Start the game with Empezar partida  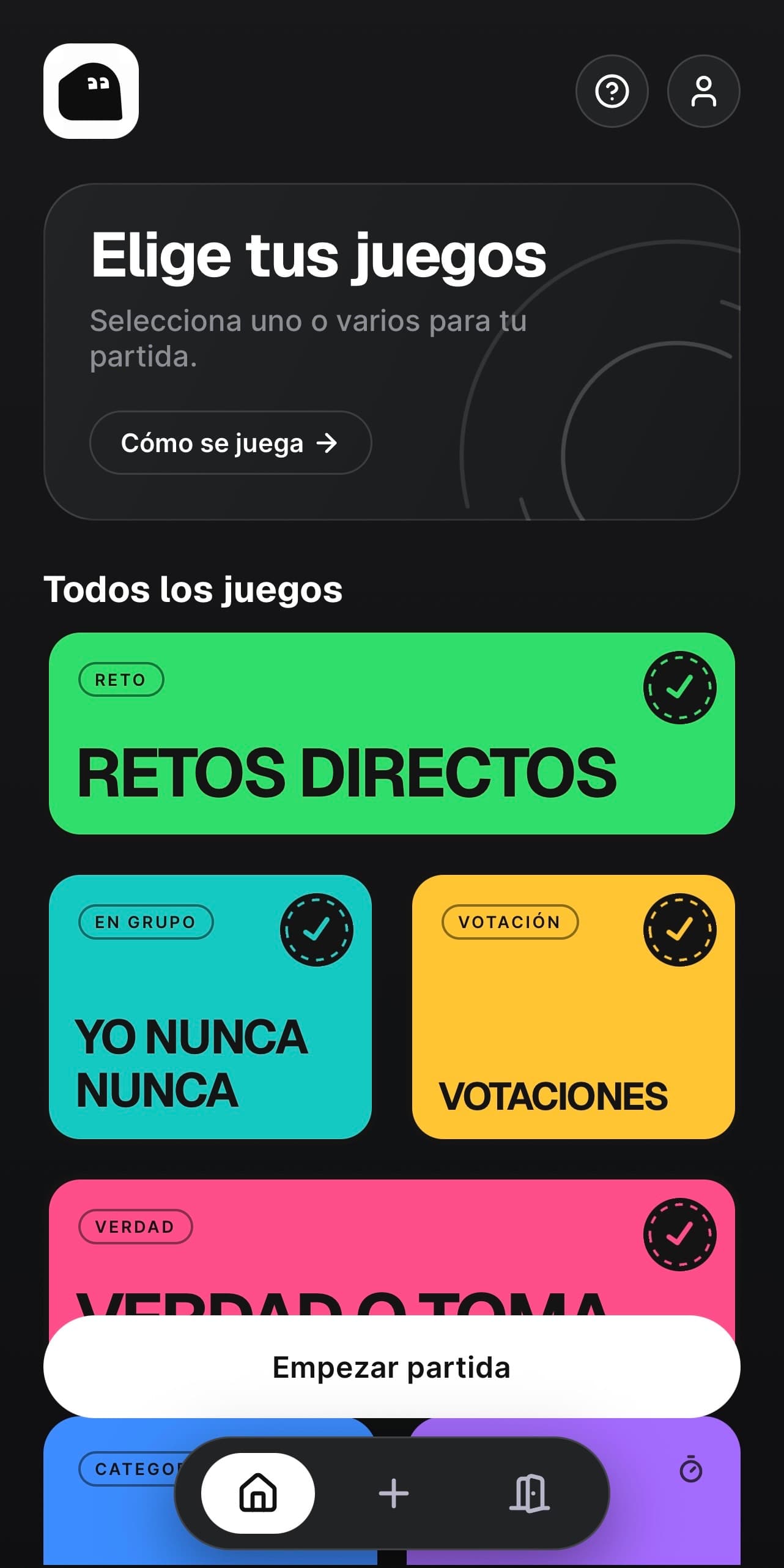click(x=391, y=1367)
